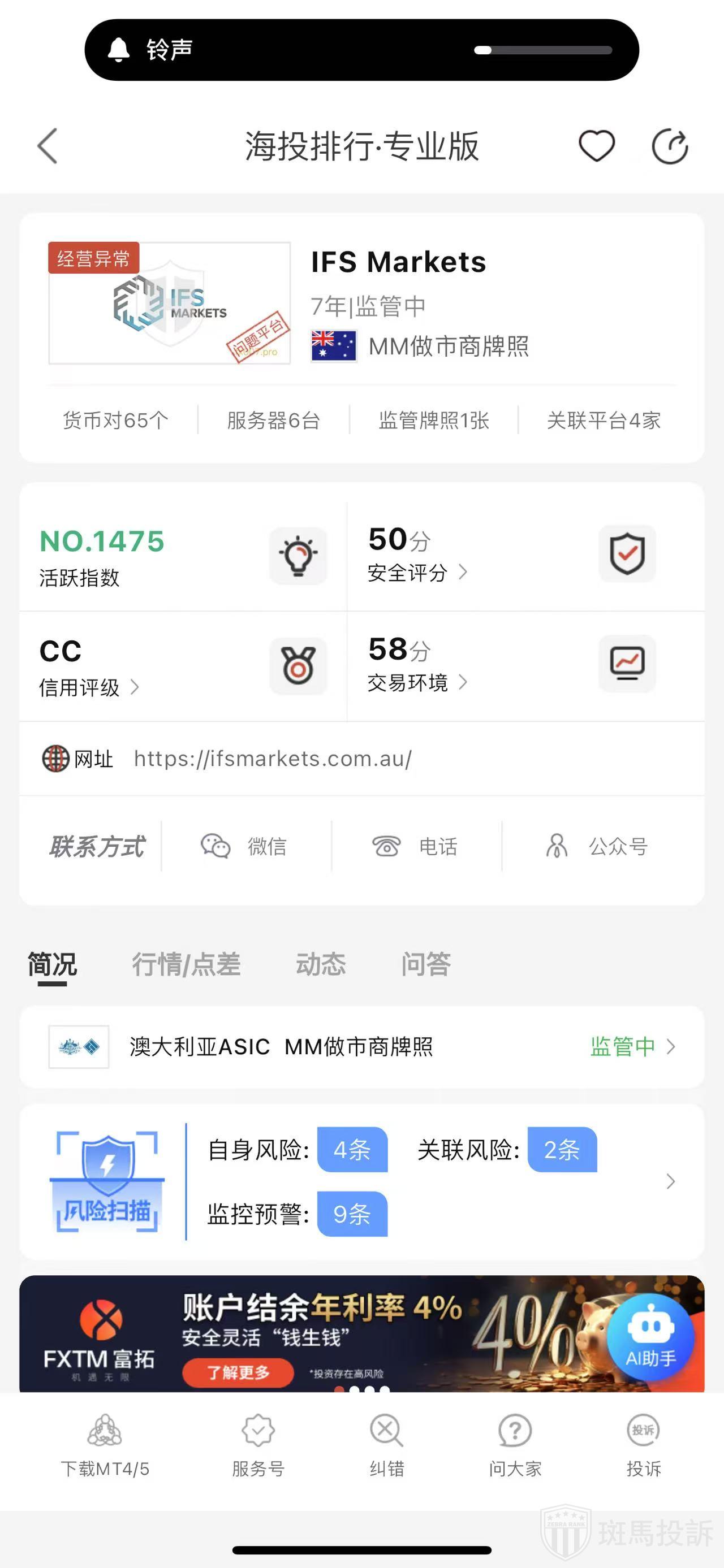
Task: Share this broker page
Action: click(x=669, y=147)
